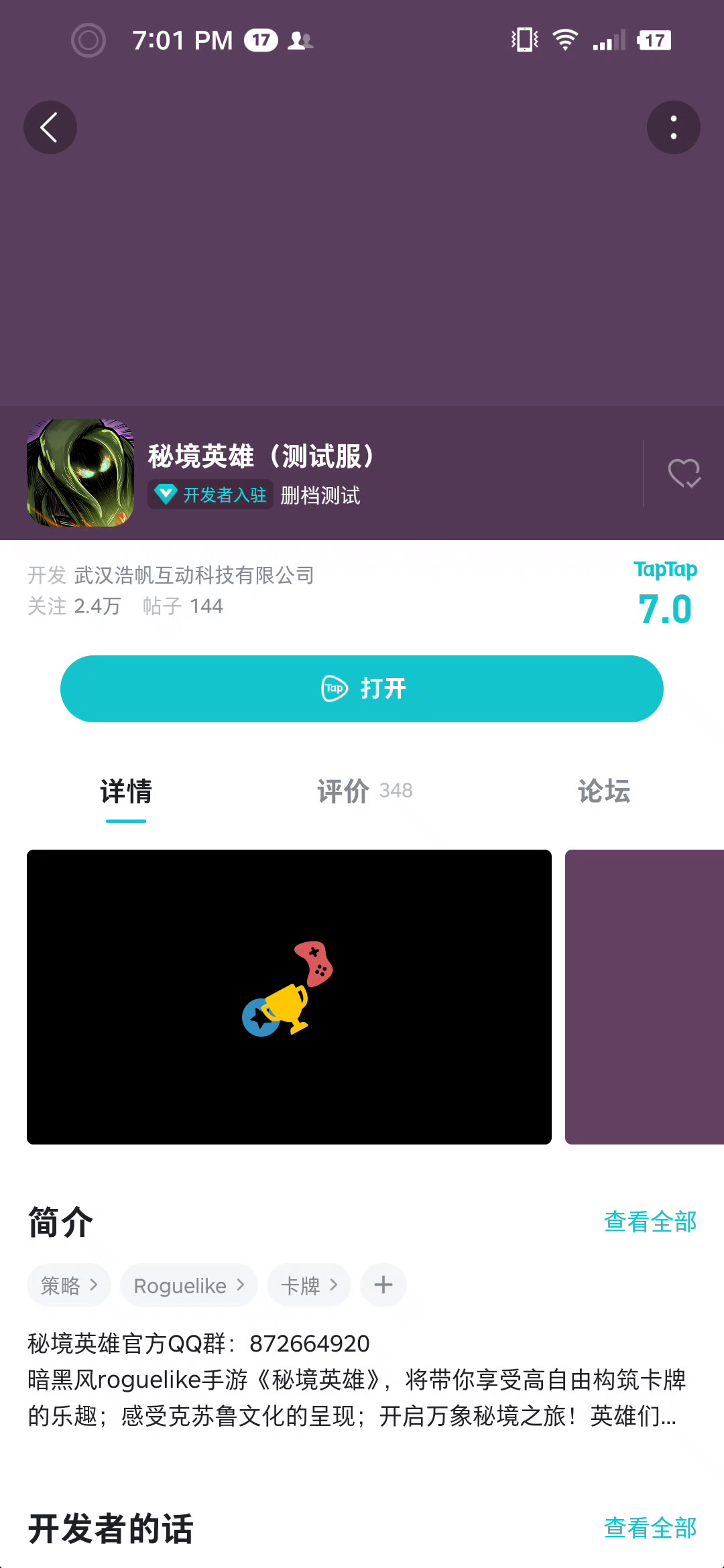Switch to the 论坛 tab
This screenshot has height=1568, width=724.
[x=603, y=791]
